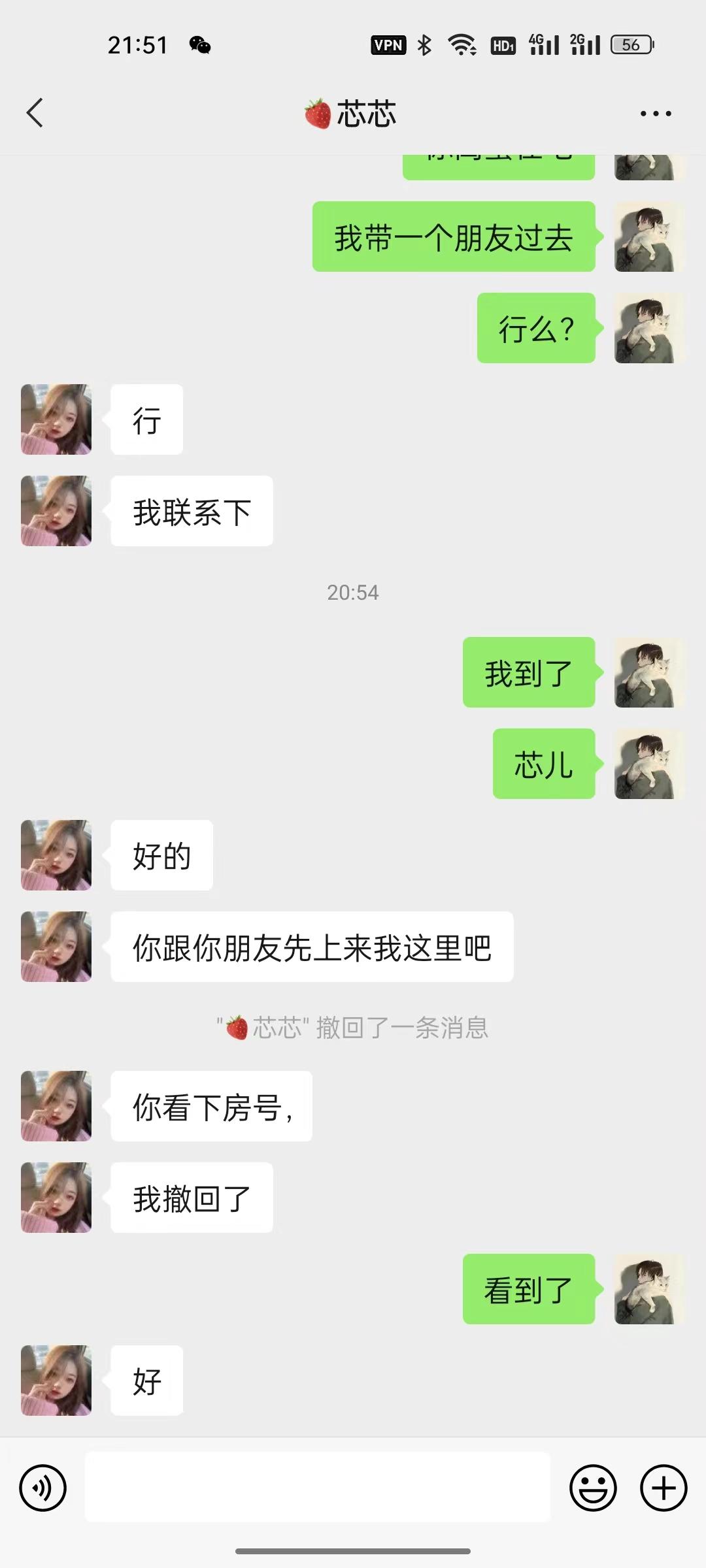706x1568 pixels.
Task: Open the emoji sticker panel
Action: pyautogui.click(x=593, y=1488)
